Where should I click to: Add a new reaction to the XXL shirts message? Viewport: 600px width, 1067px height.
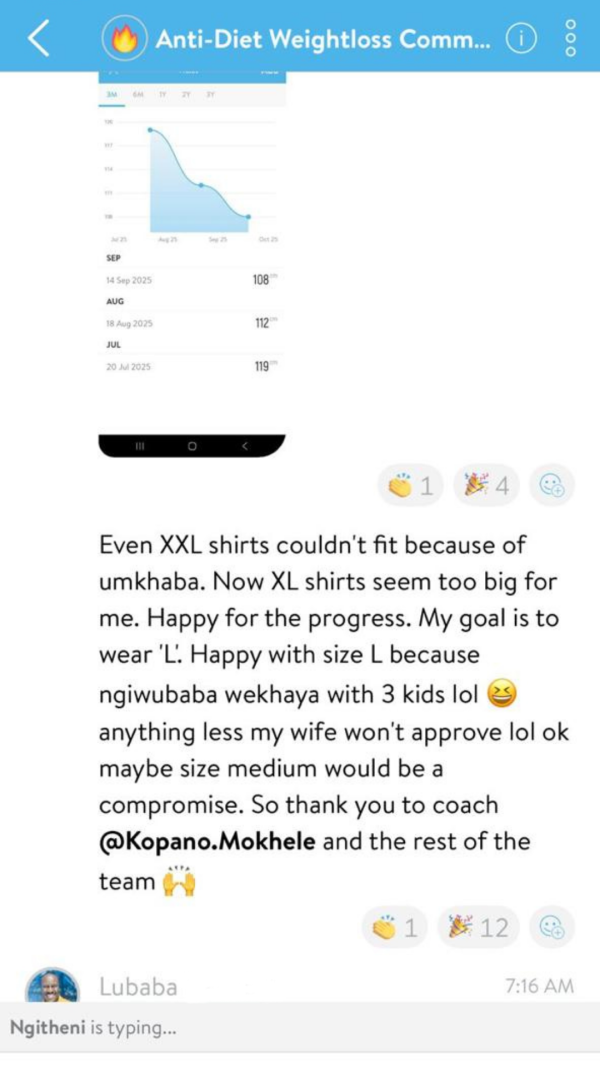(x=552, y=928)
